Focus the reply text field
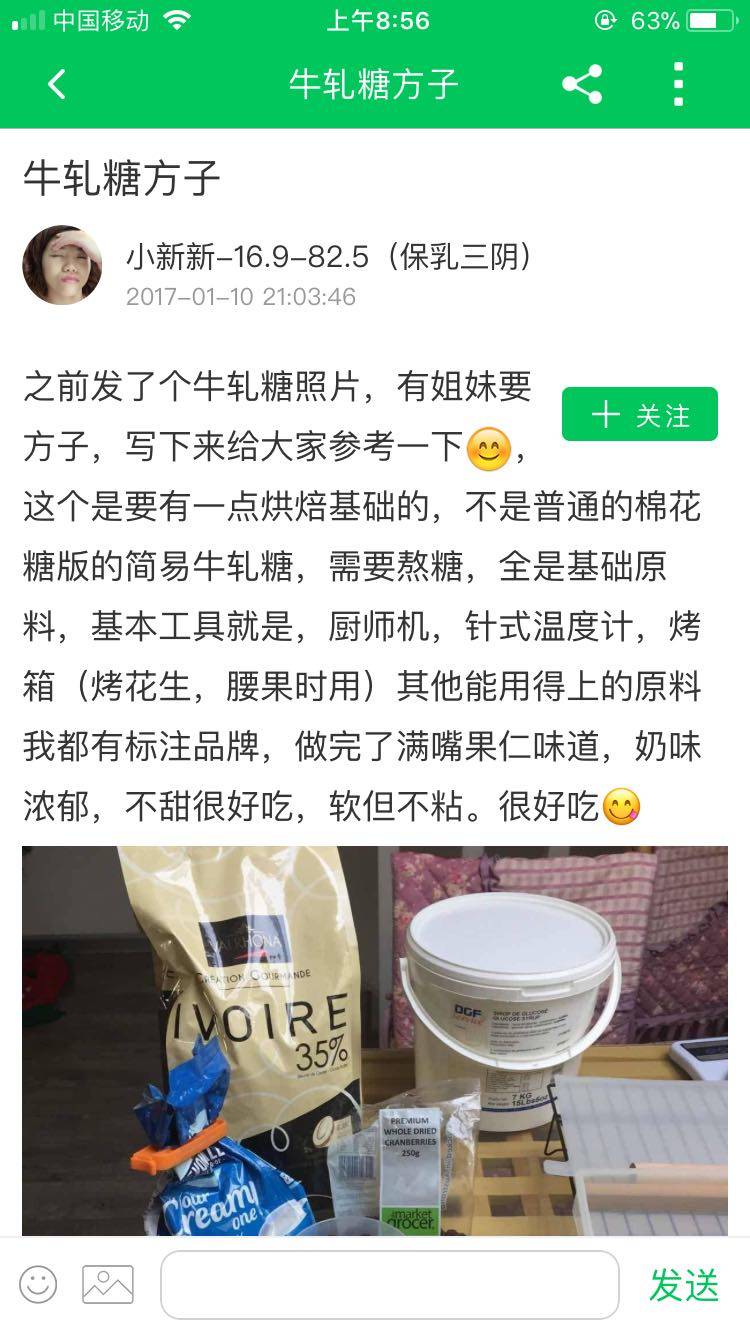The image size is (750, 1334). pos(390,1284)
